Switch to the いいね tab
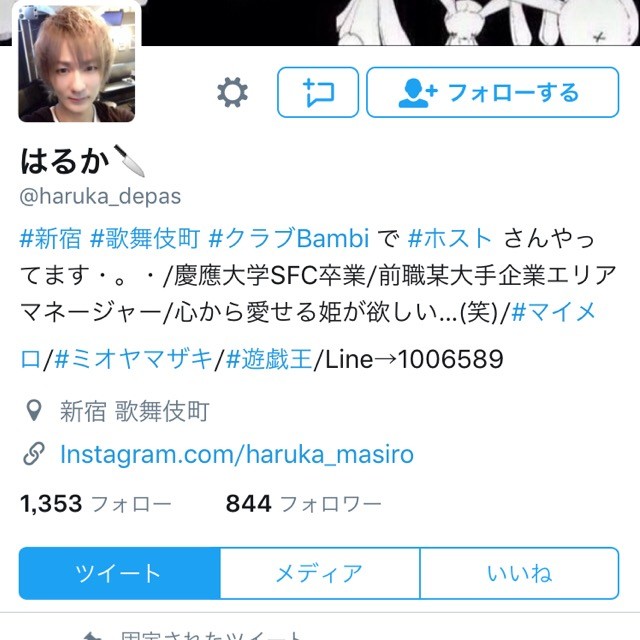The width and height of the screenshot is (640, 640). 519,574
